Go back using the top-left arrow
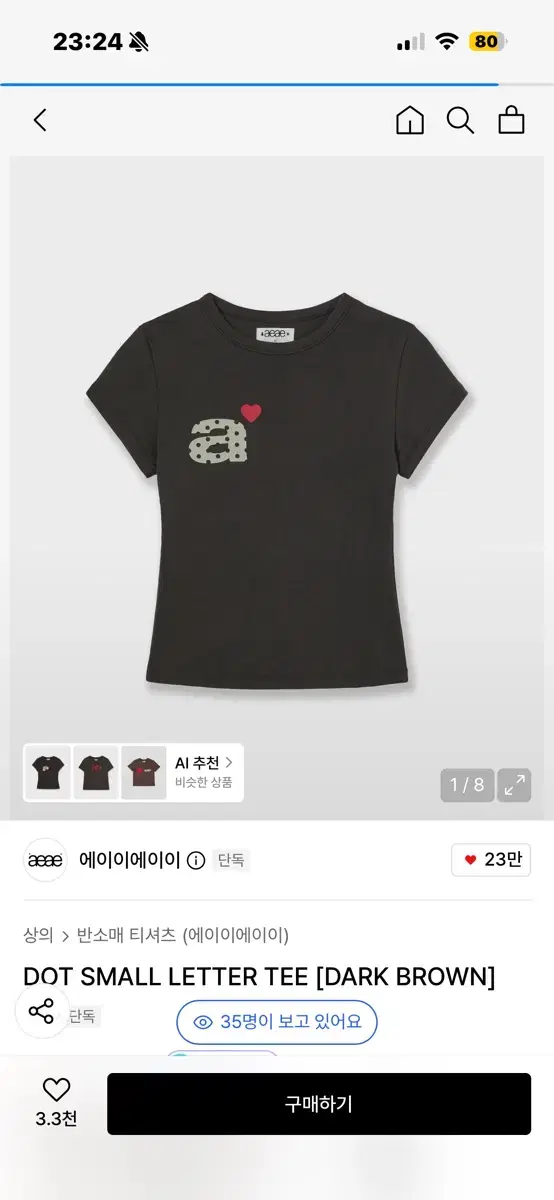The width and height of the screenshot is (554, 1200). (x=40, y=121)
